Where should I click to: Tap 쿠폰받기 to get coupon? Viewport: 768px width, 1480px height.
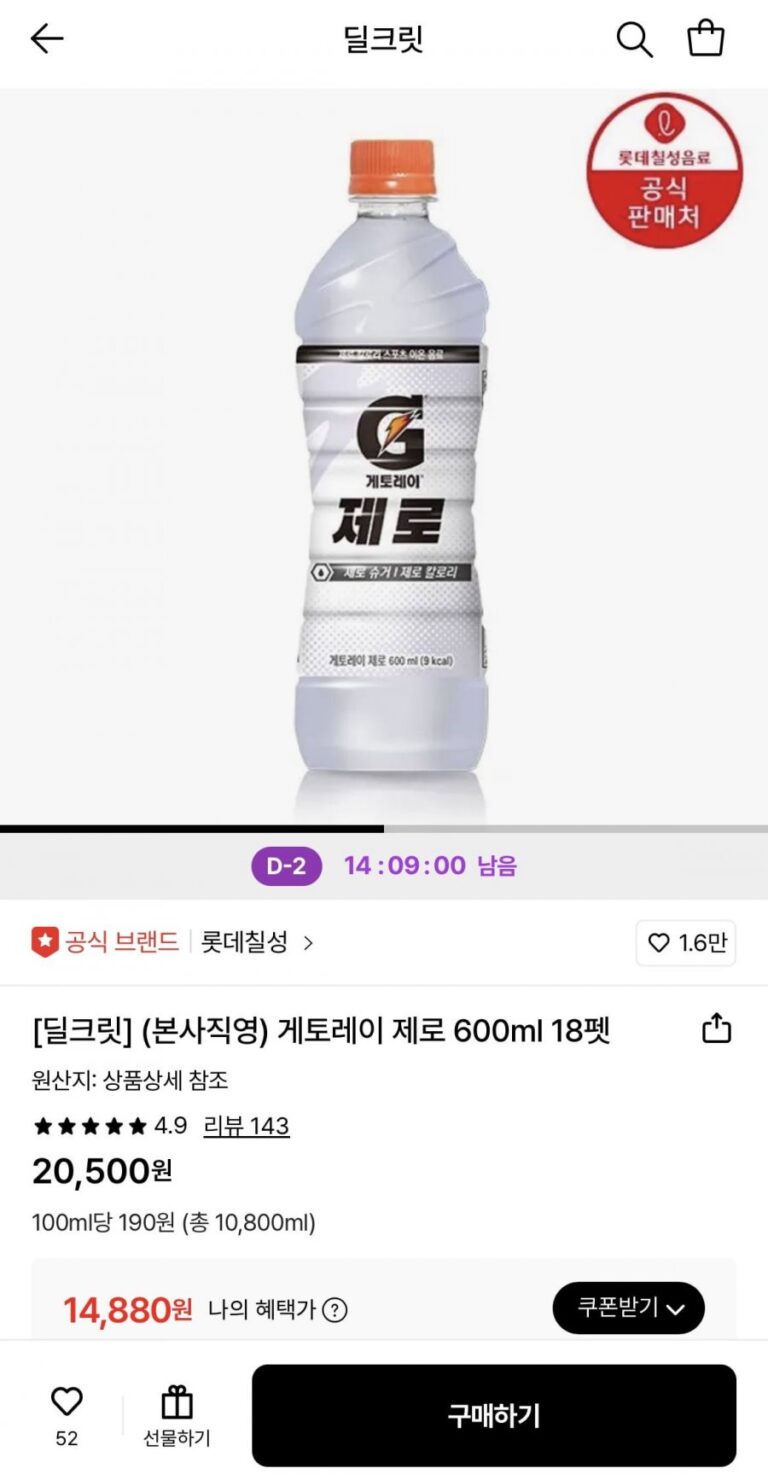pyautogui.click(x=628, y=1308)
